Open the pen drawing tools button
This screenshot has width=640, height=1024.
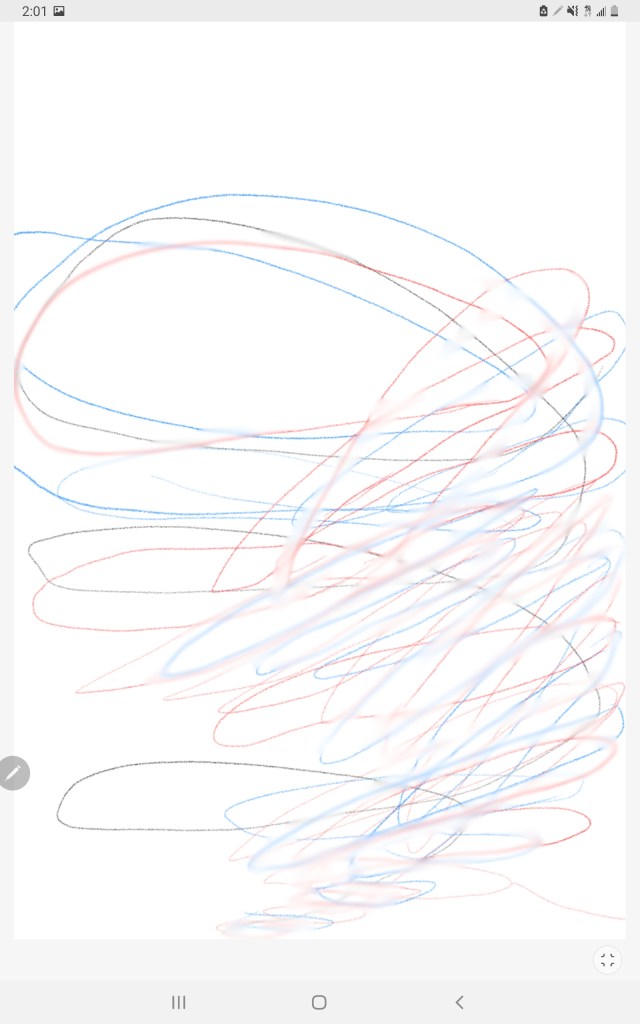coord(14,773)
